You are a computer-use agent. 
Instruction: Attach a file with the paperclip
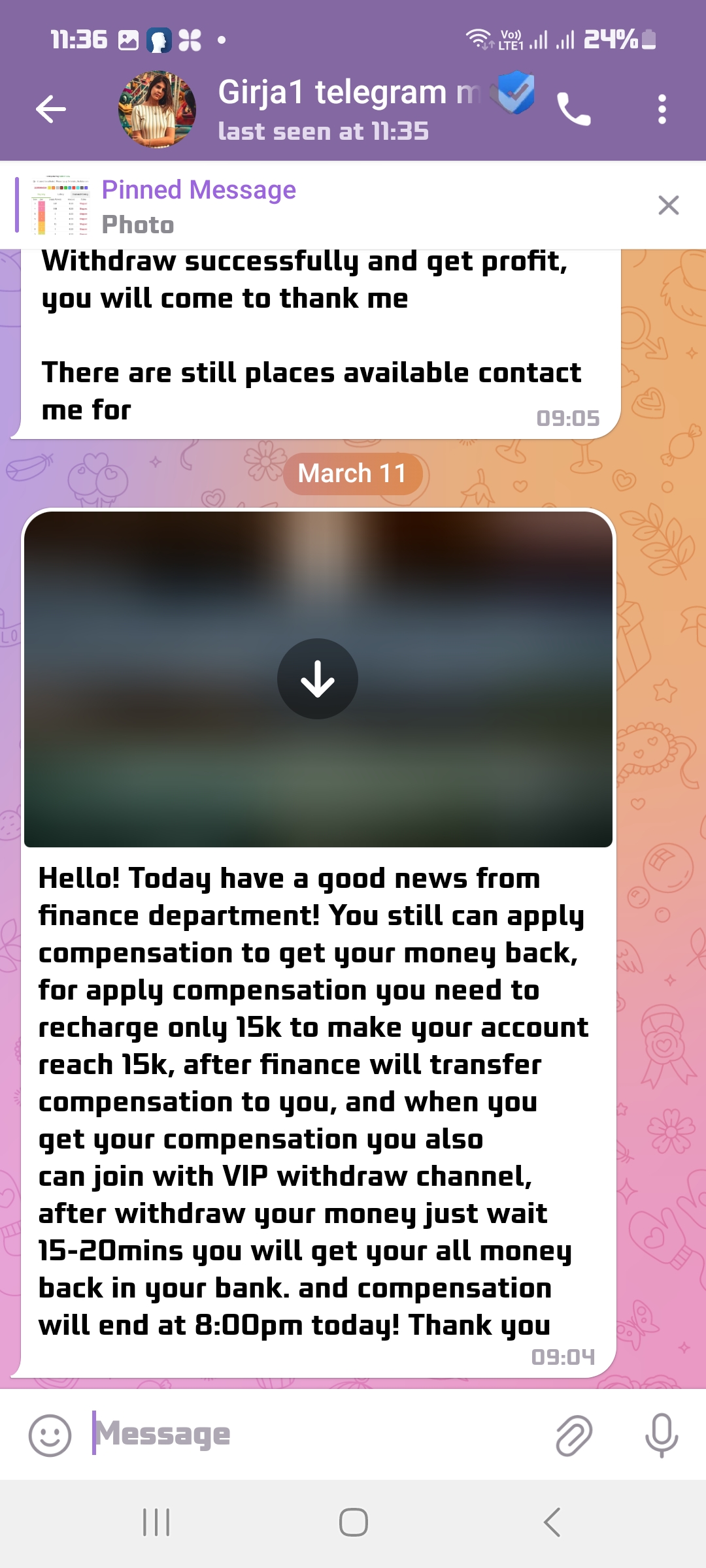573,1435
